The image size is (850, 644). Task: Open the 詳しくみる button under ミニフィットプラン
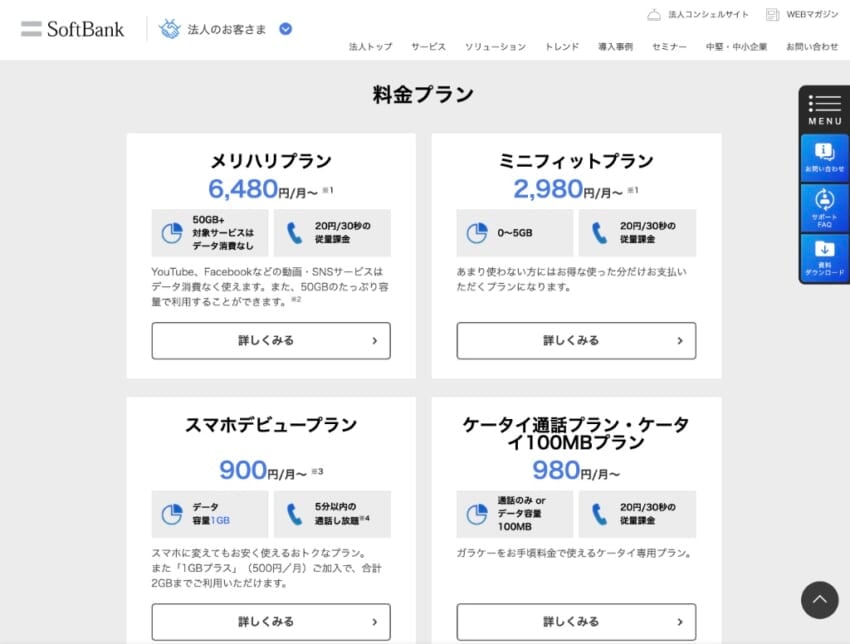[x=576, y=341]
